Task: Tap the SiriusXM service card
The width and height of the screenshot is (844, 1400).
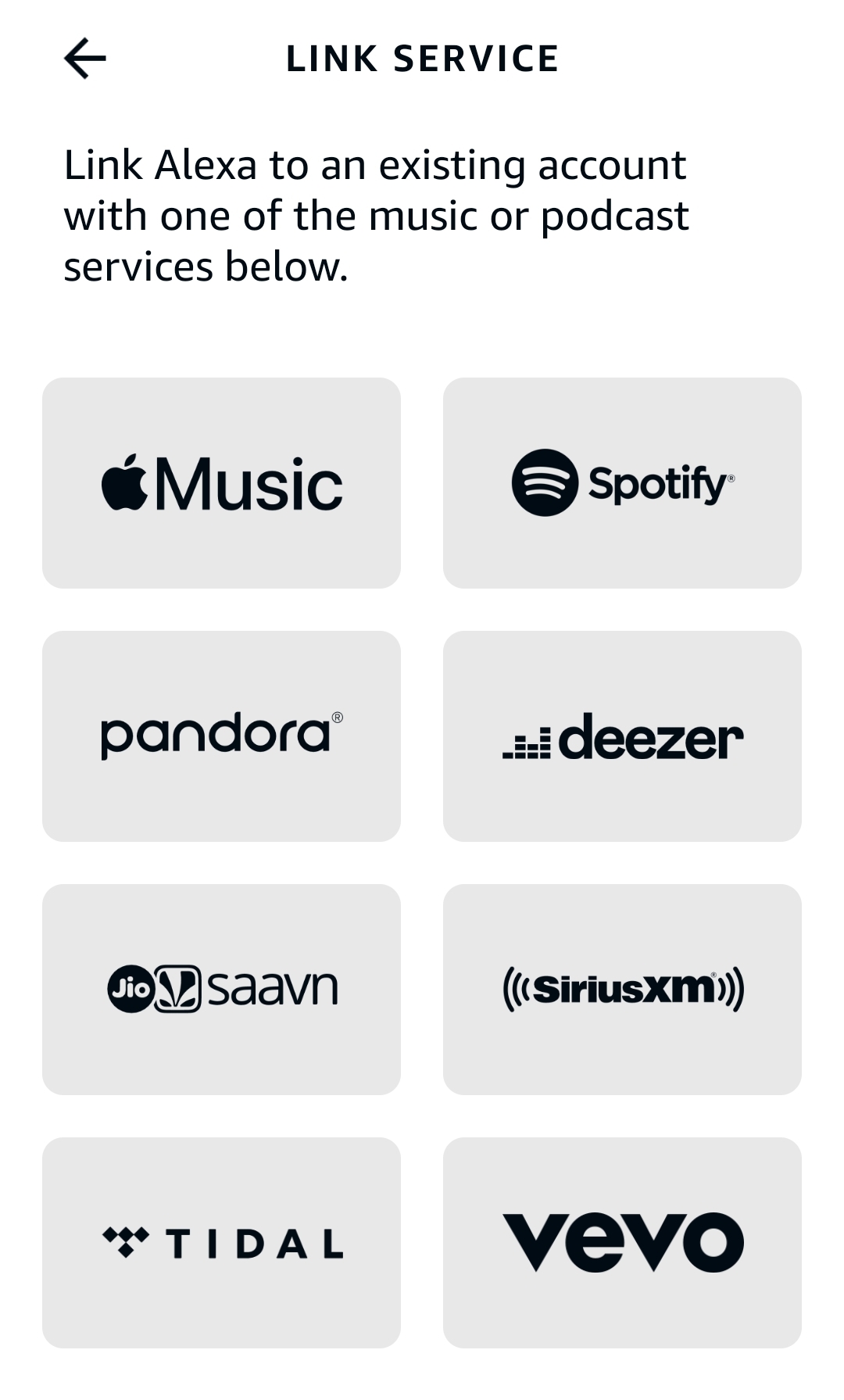Action: tap(622, 990)
